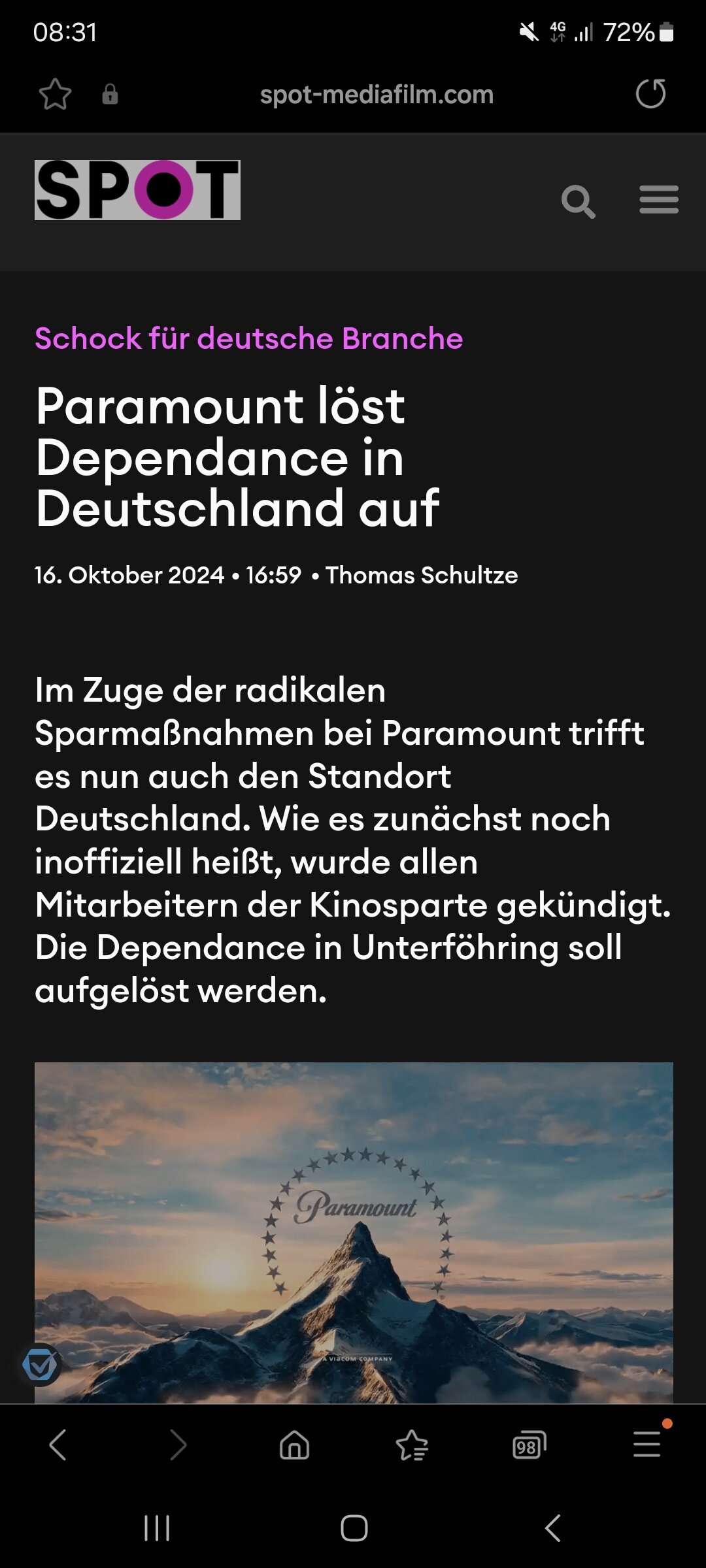View the site security lock info
The width and height of the screenshot is (706, 1568).
110,94
